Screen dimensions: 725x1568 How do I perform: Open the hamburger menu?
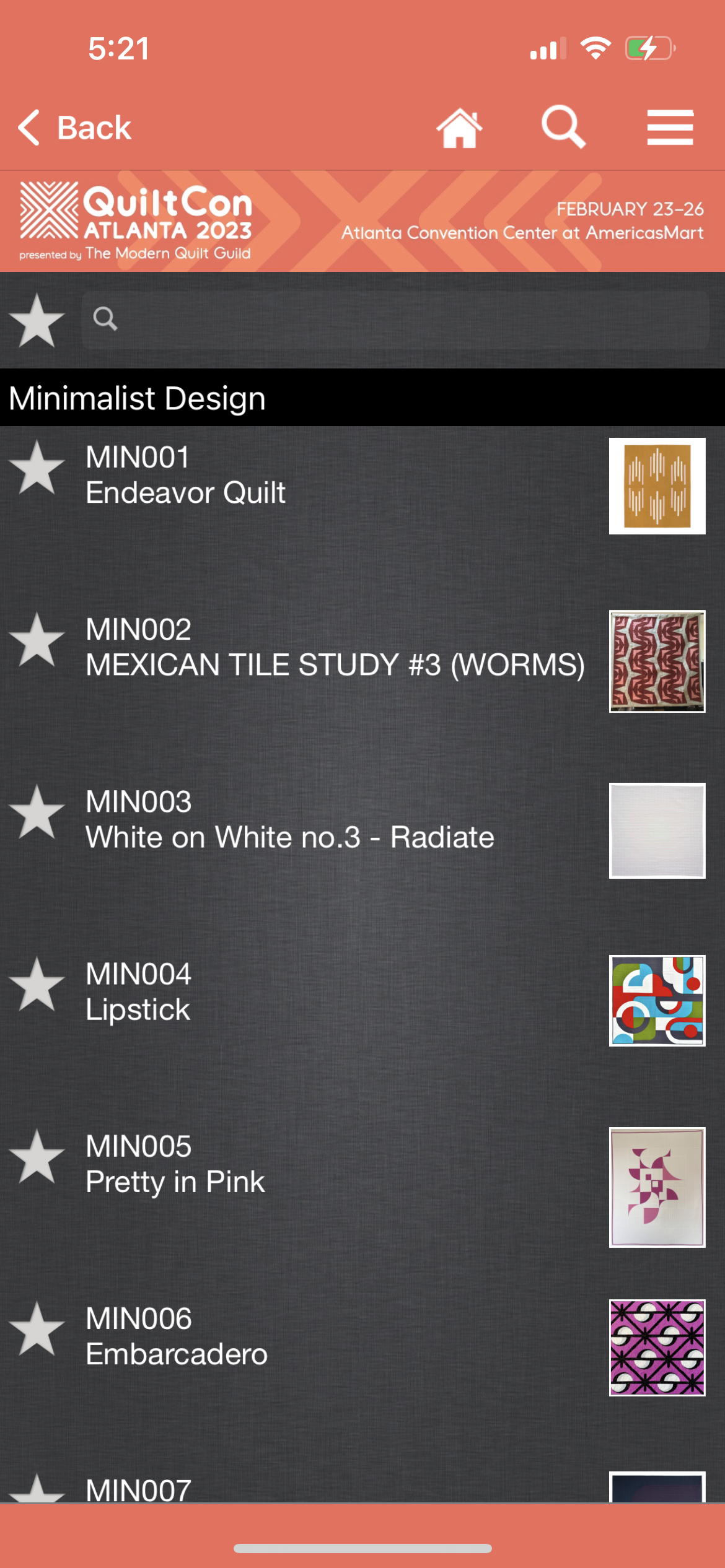click(670, 128)
